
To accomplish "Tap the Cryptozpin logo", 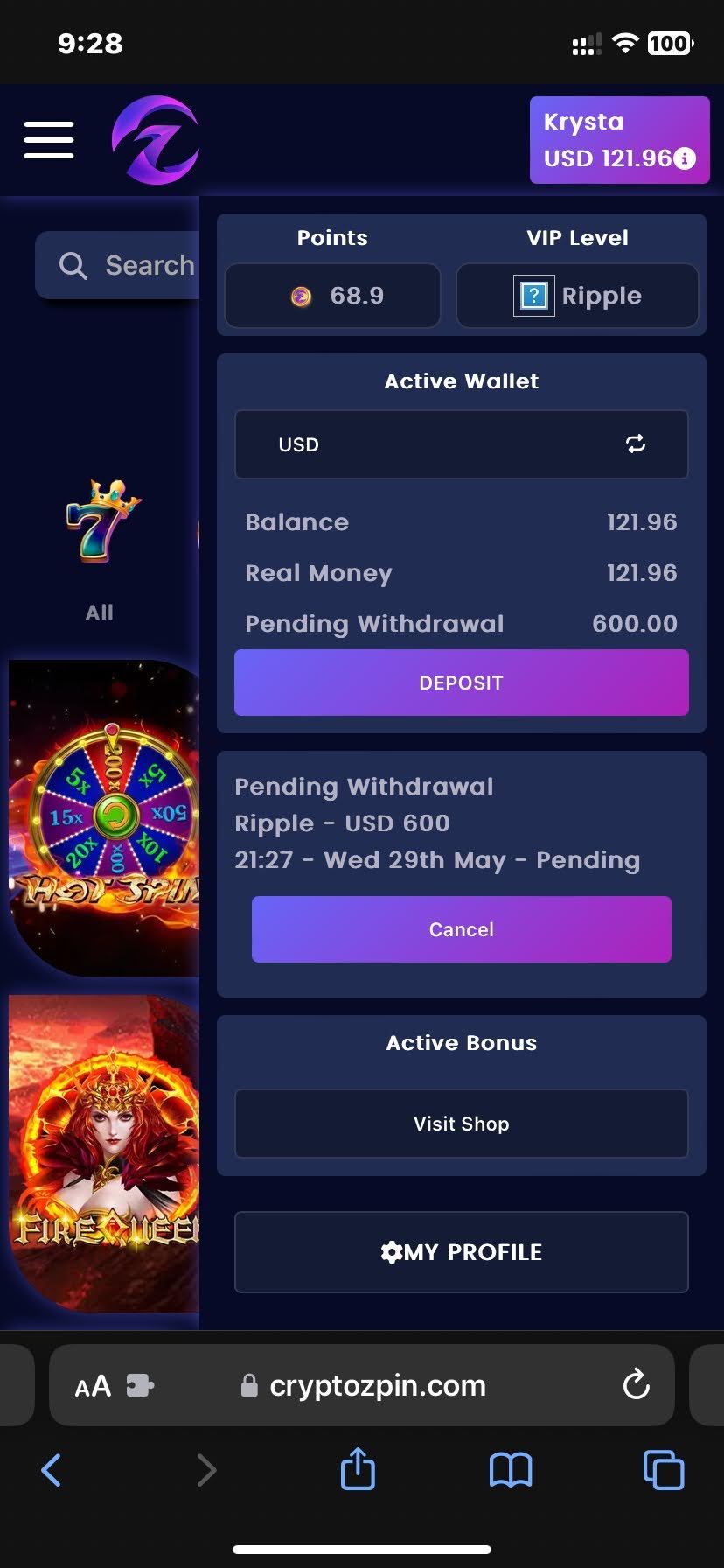I will click(156, 140).
